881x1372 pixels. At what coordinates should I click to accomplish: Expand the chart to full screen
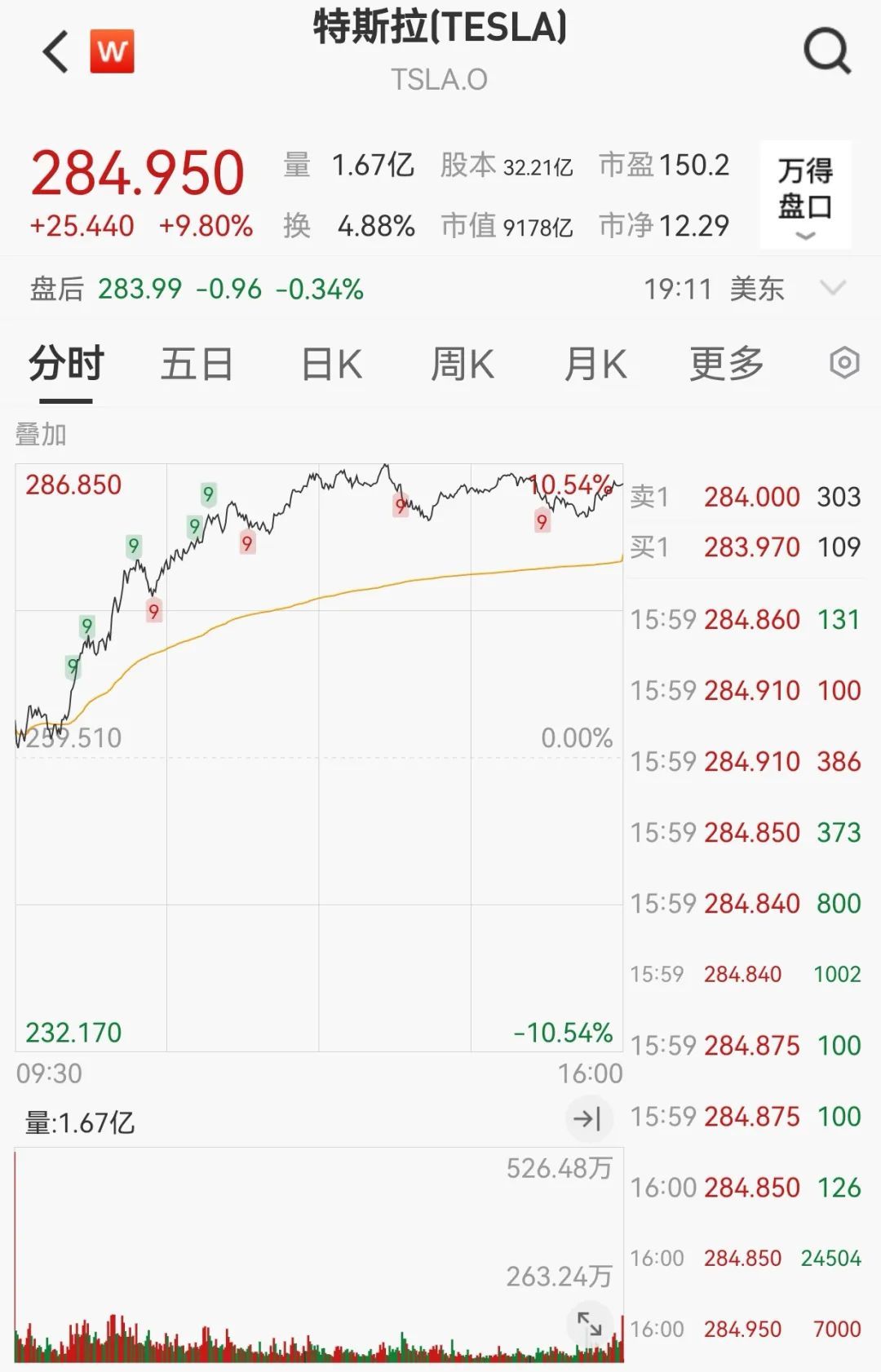[589, 1323]
